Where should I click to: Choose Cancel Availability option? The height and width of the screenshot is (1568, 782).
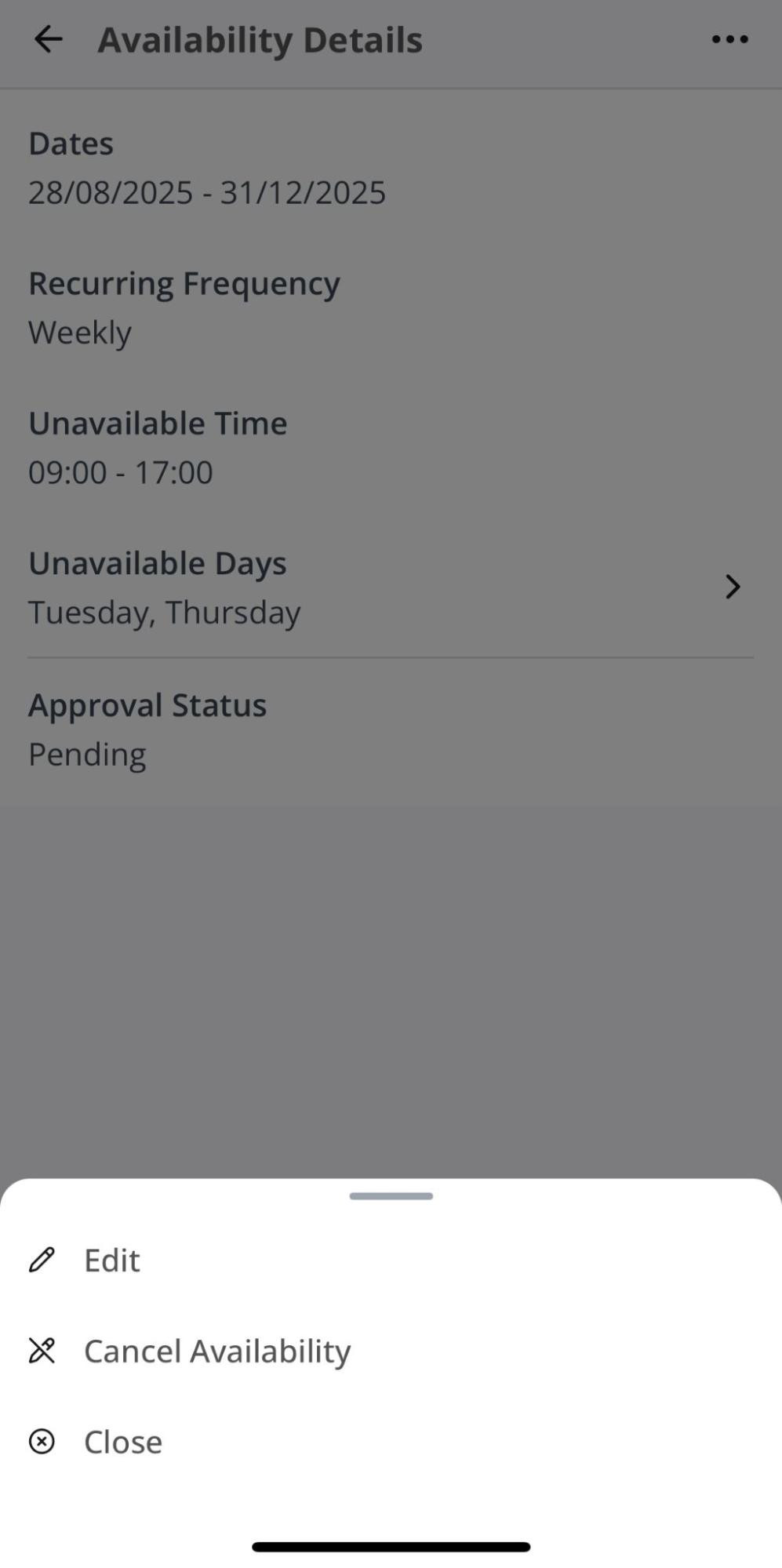pos(216,1352)
